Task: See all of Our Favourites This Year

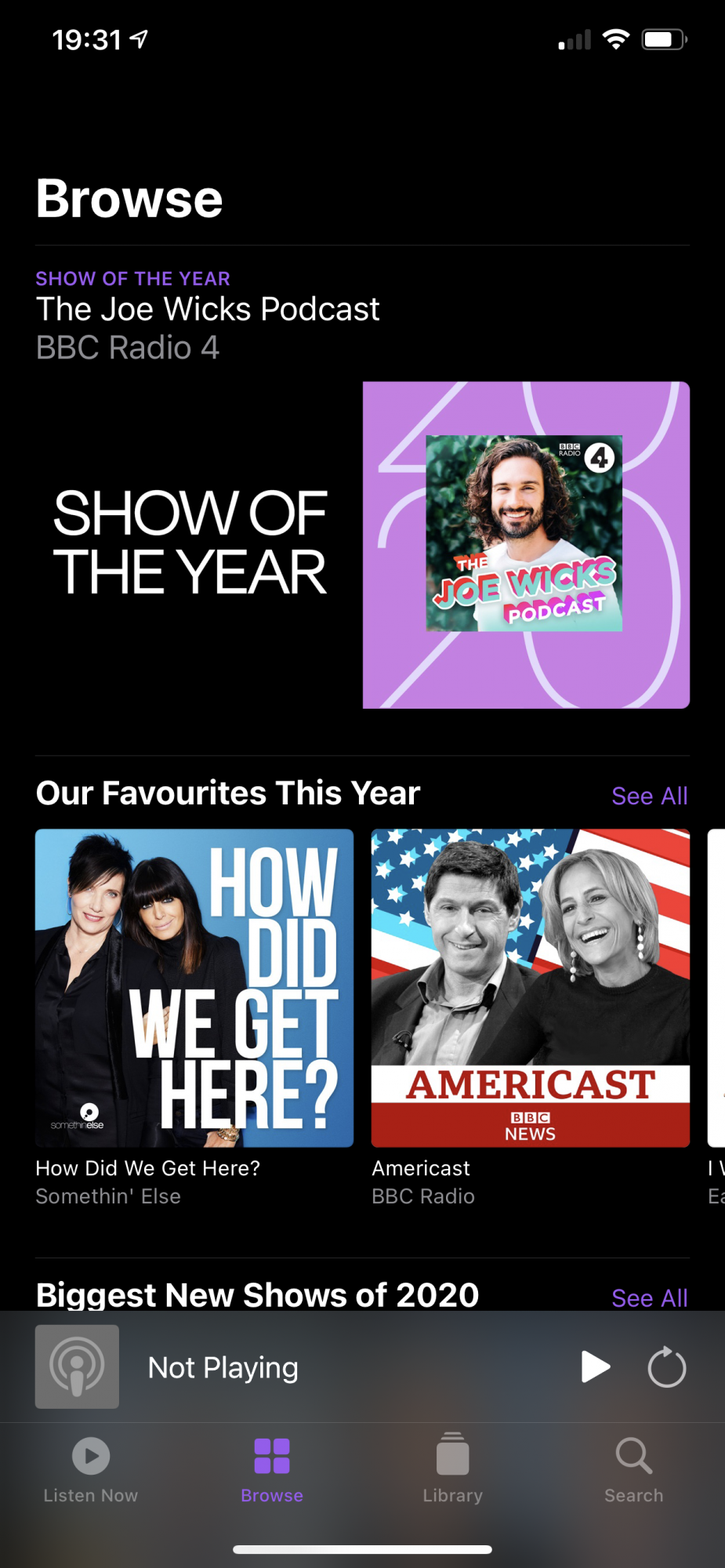Action: point(649,796)
